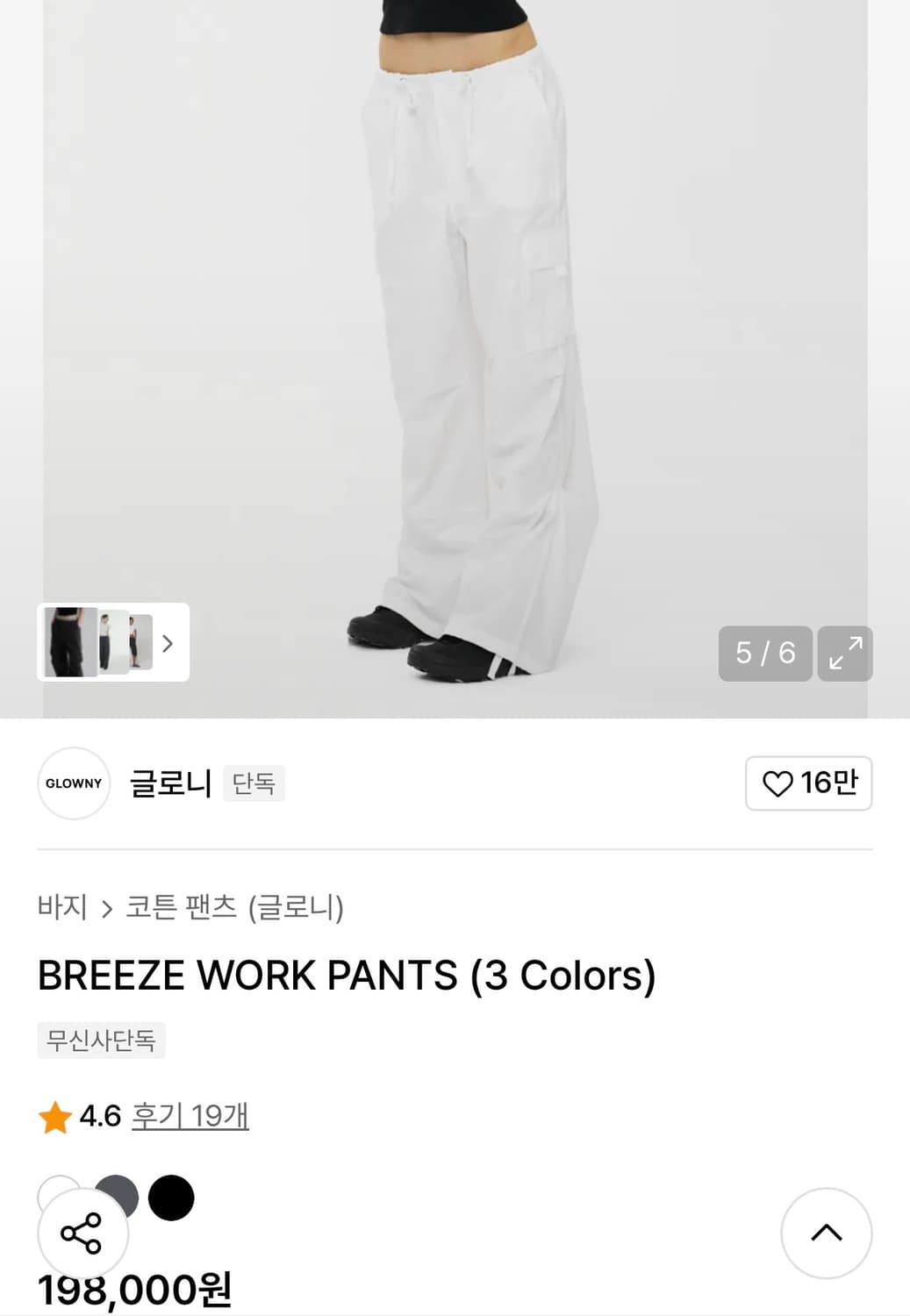910x1316 pixels.
Task: Tap the 5 / 6 image counter
Action: click(x=763, y=654)
